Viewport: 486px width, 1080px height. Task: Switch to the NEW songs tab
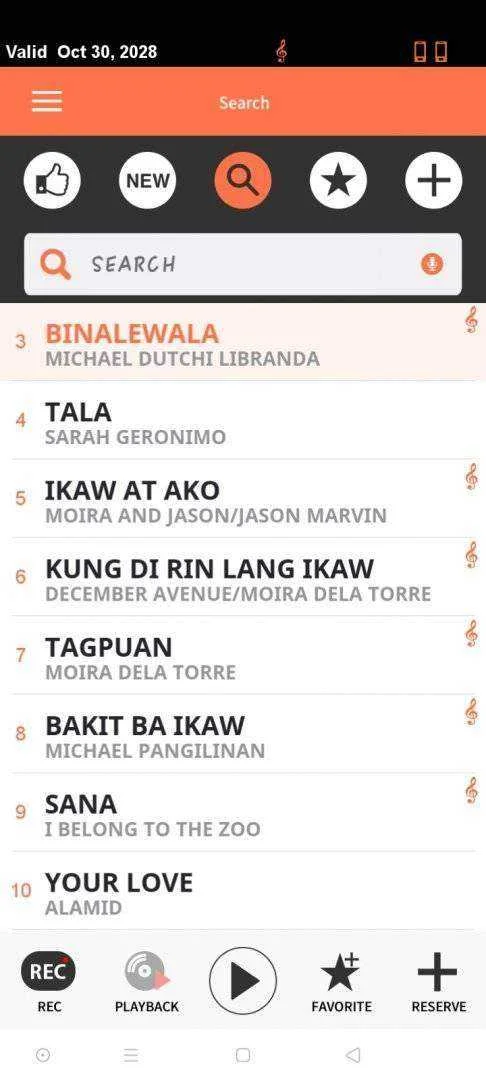click(x=148, y=180)
